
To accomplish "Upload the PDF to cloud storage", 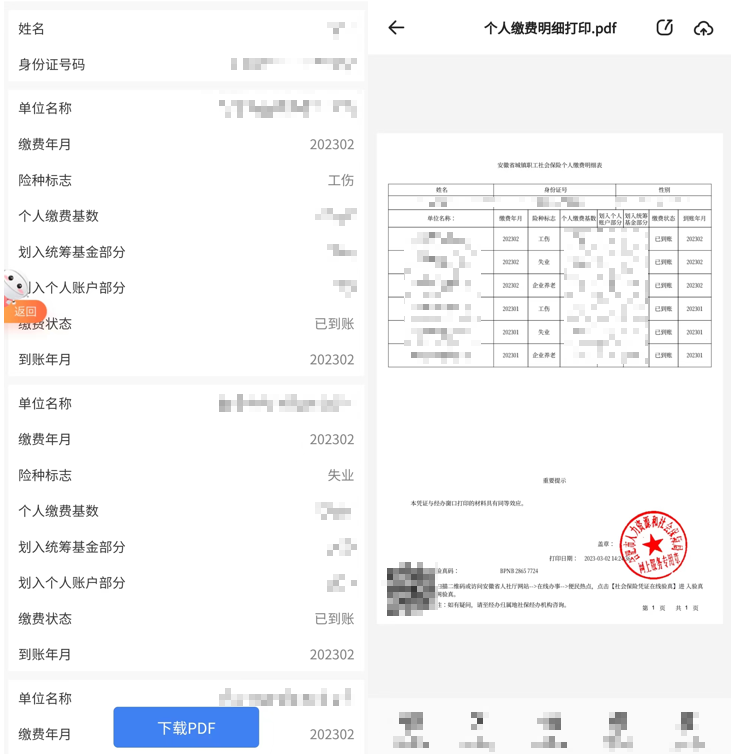I will (704, 28).
